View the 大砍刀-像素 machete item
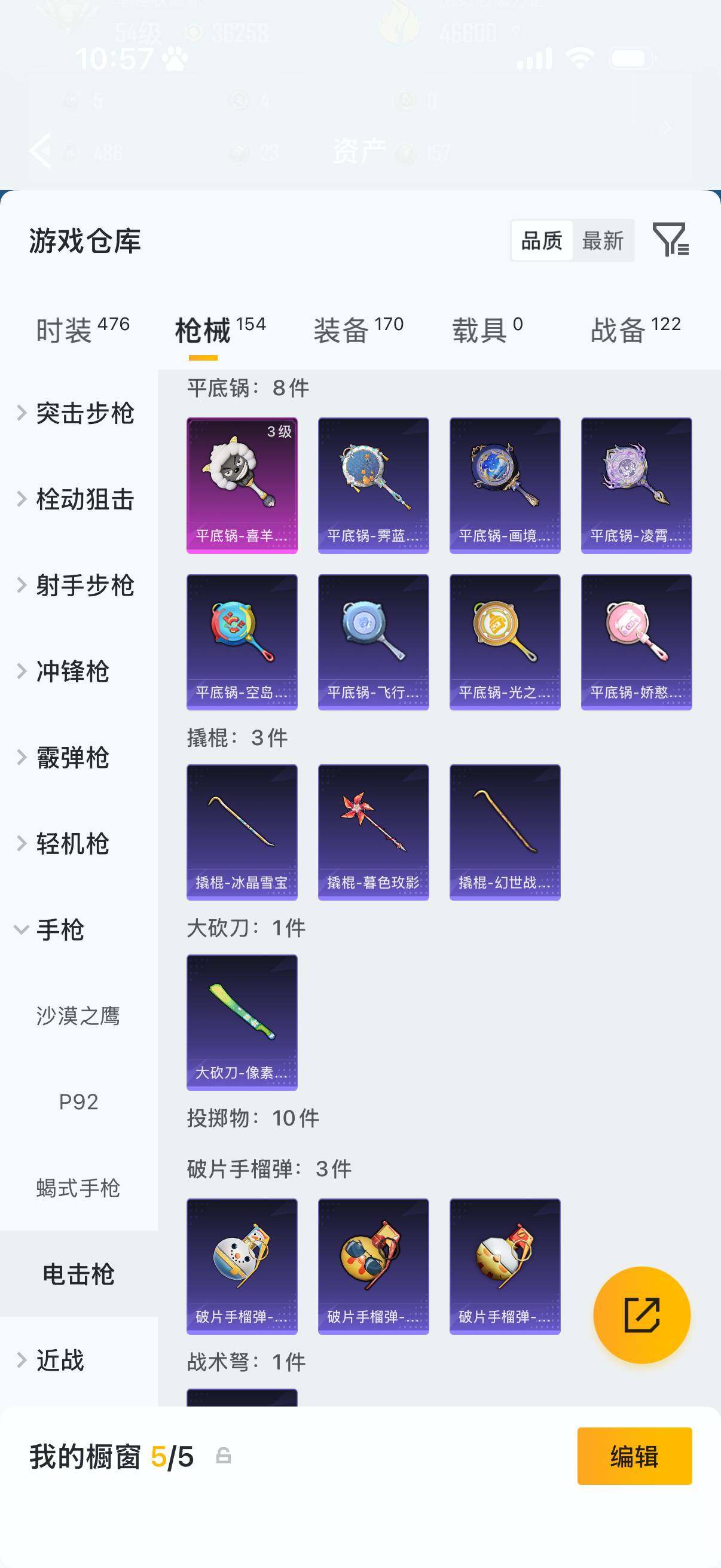721x1568 pixels. click(x=242, y=1023)
